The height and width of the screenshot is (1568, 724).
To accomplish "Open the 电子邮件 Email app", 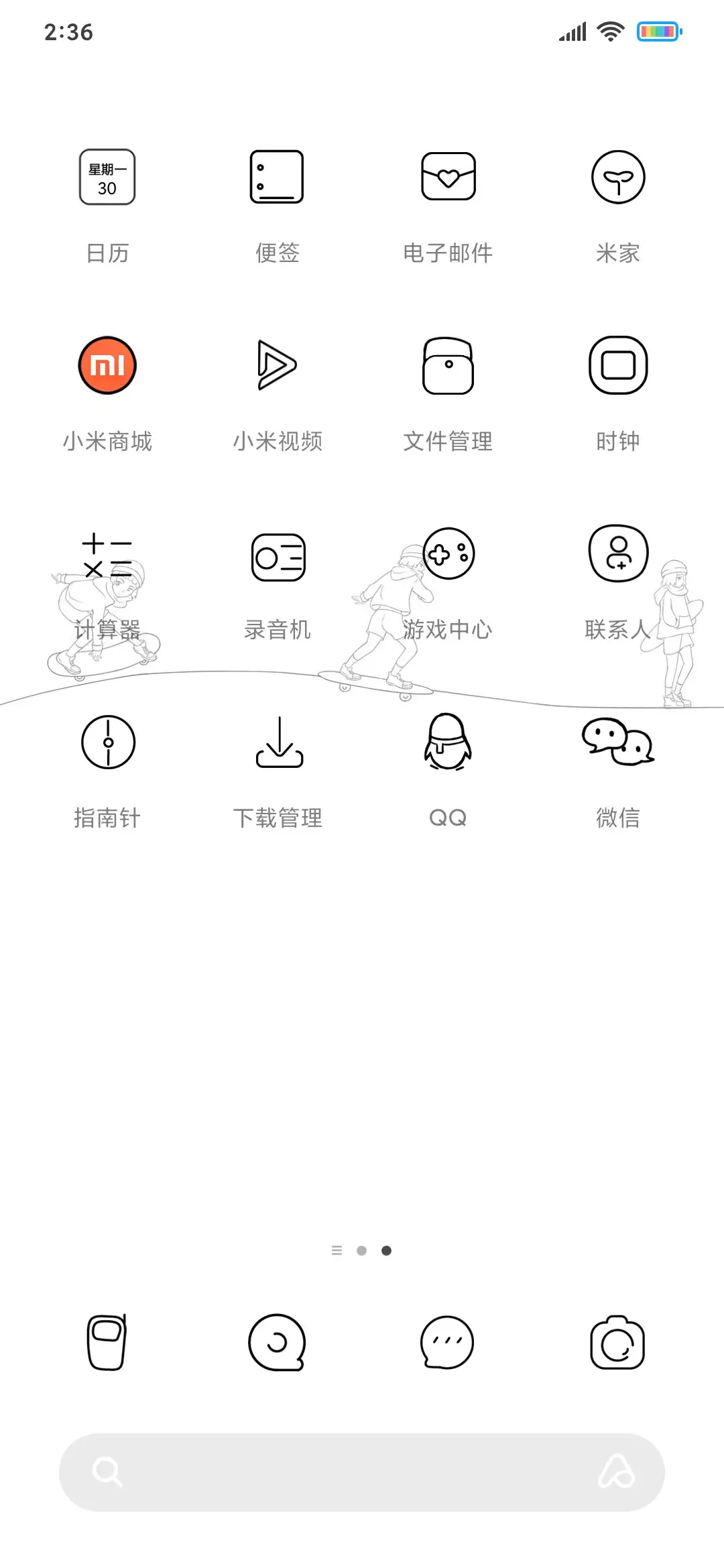I will point(447,176).
